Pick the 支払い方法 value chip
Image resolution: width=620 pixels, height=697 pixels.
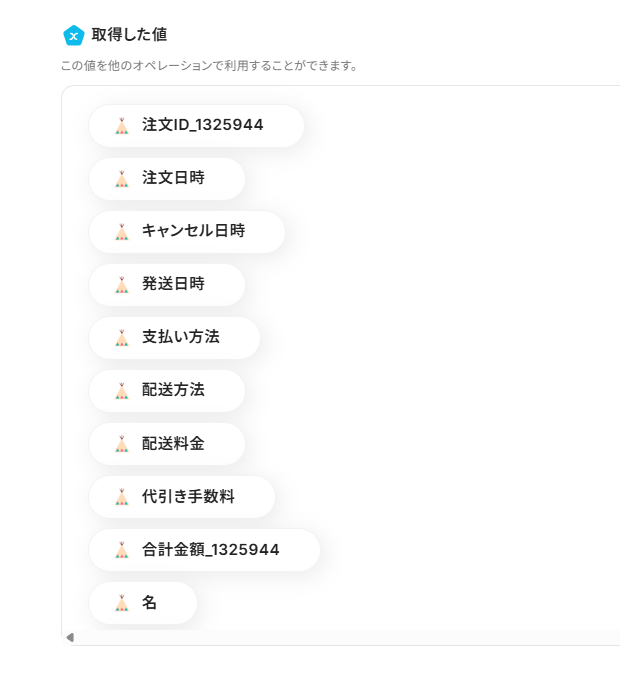(x=174, y=337)
